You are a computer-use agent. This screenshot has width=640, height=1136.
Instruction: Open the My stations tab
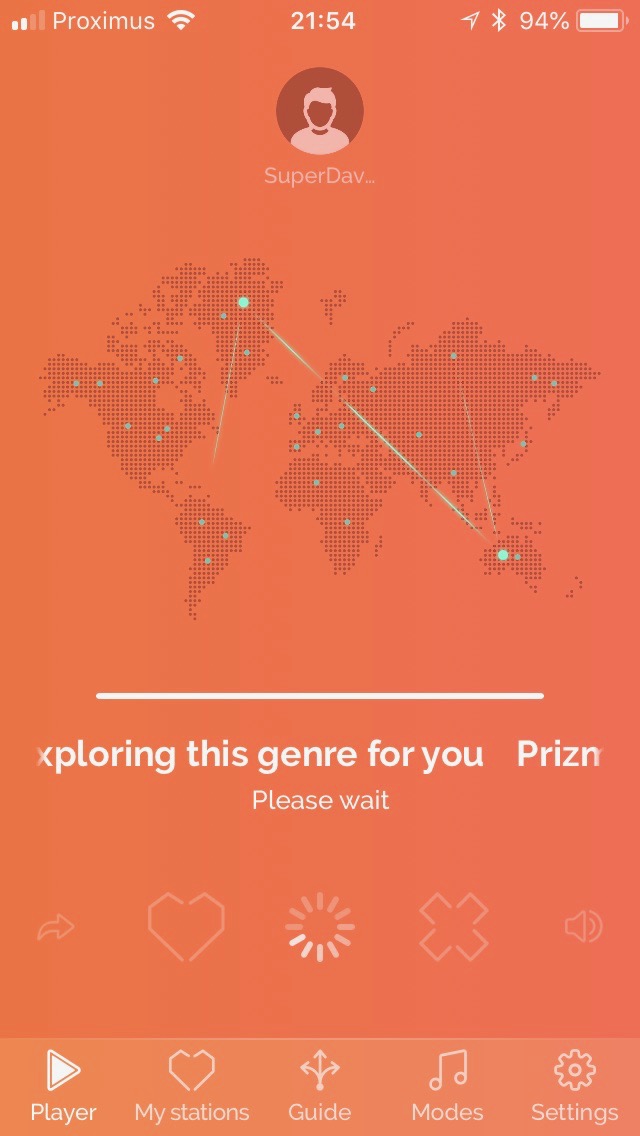pos(192,1086)
